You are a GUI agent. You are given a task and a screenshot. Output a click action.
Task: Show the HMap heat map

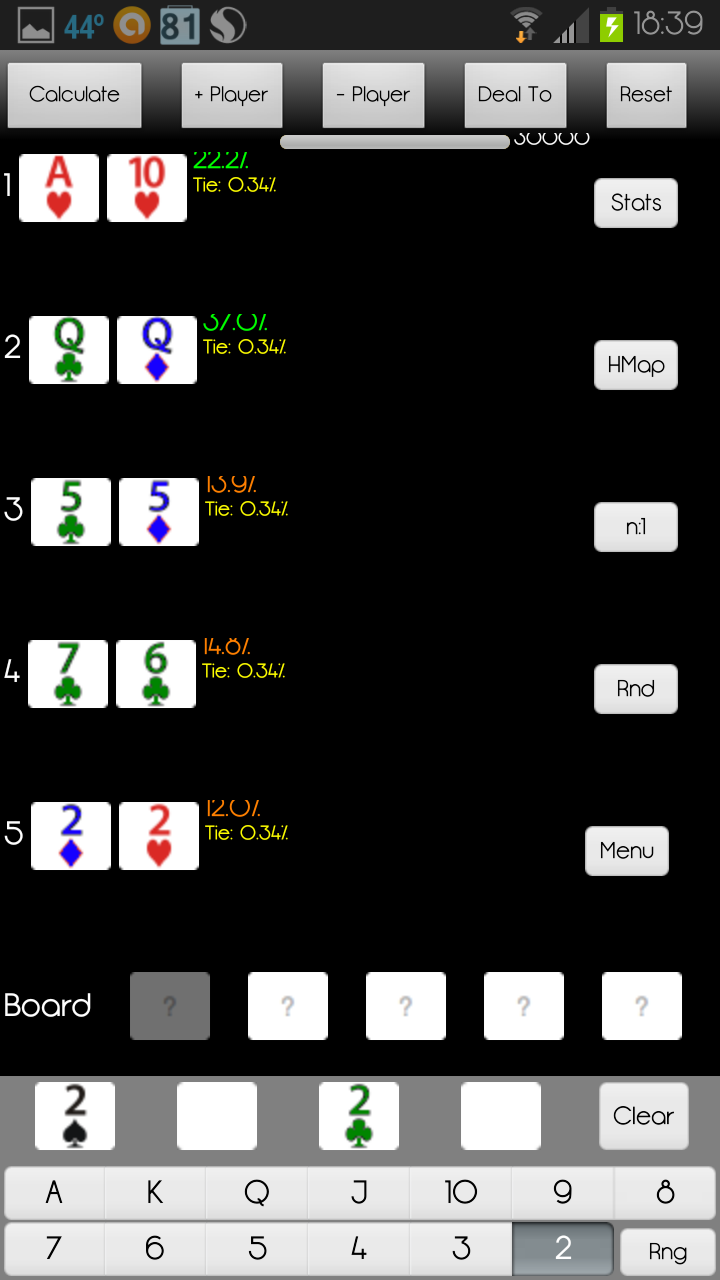636,365
